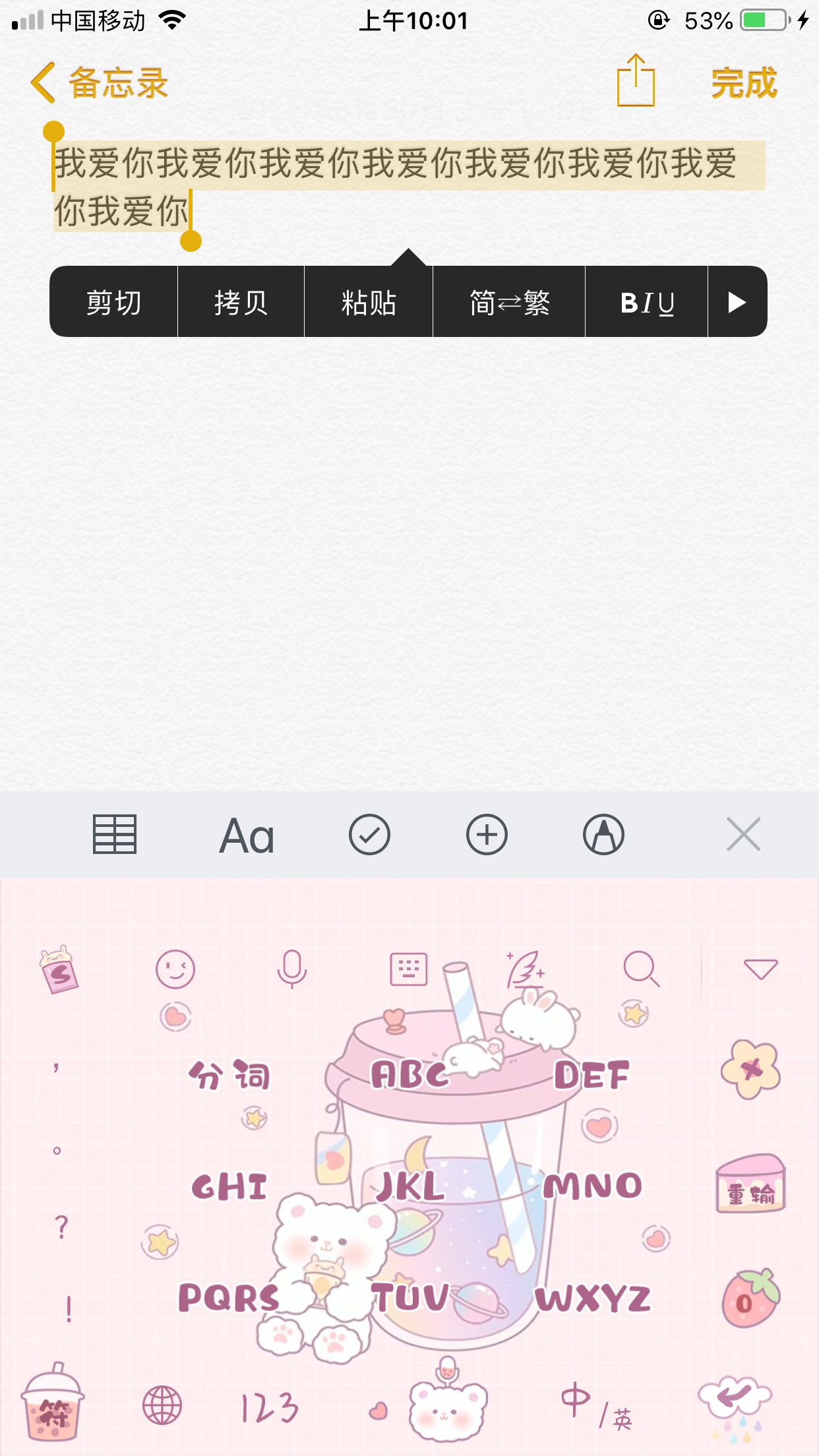The width and height of the screenshot is (819, 1456).
Task: Collapse the keyboard with the down arrow
Action: tap(760, 969)
